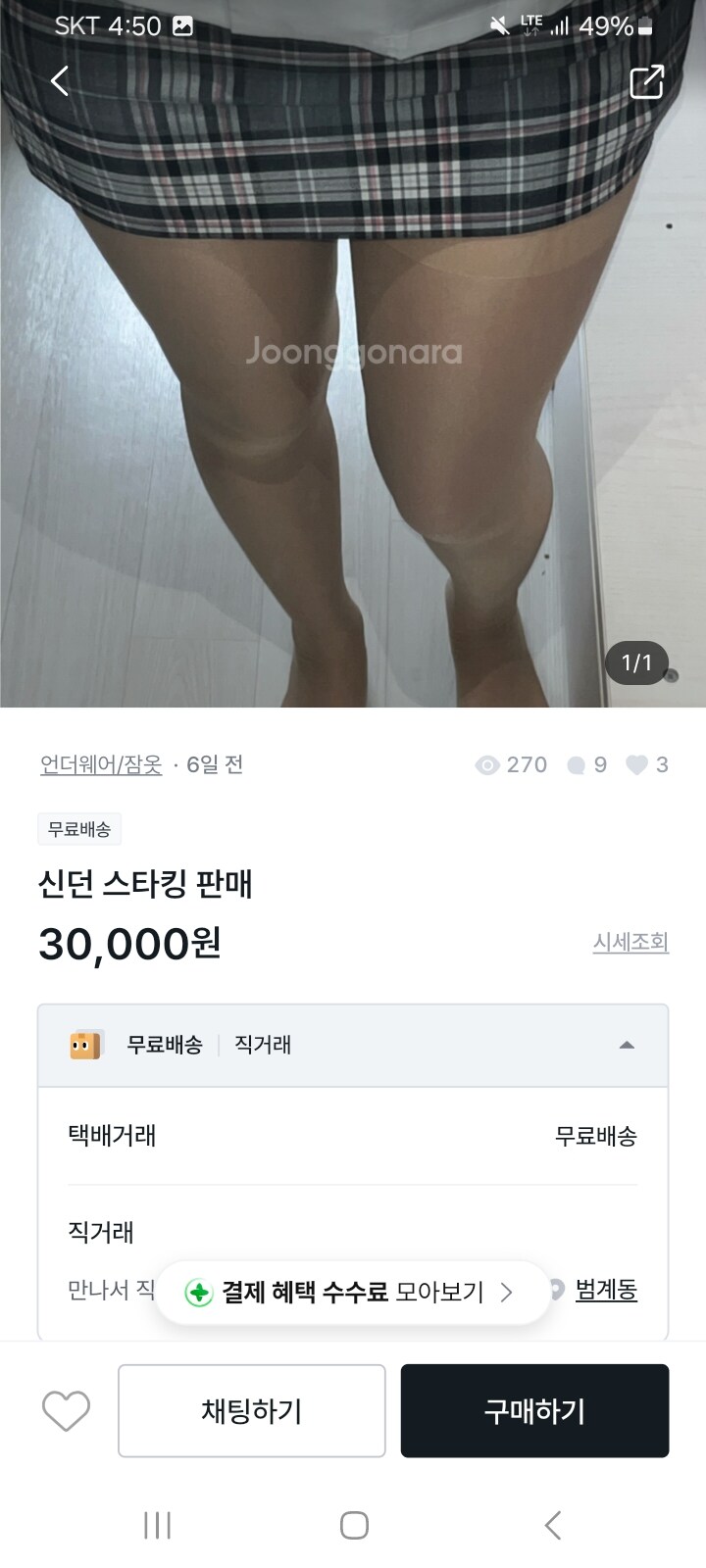Viewport: 706px width, 1568px height.
Task: Tap the 1/1 image counter expander
Action: click(x=636, y=662)
